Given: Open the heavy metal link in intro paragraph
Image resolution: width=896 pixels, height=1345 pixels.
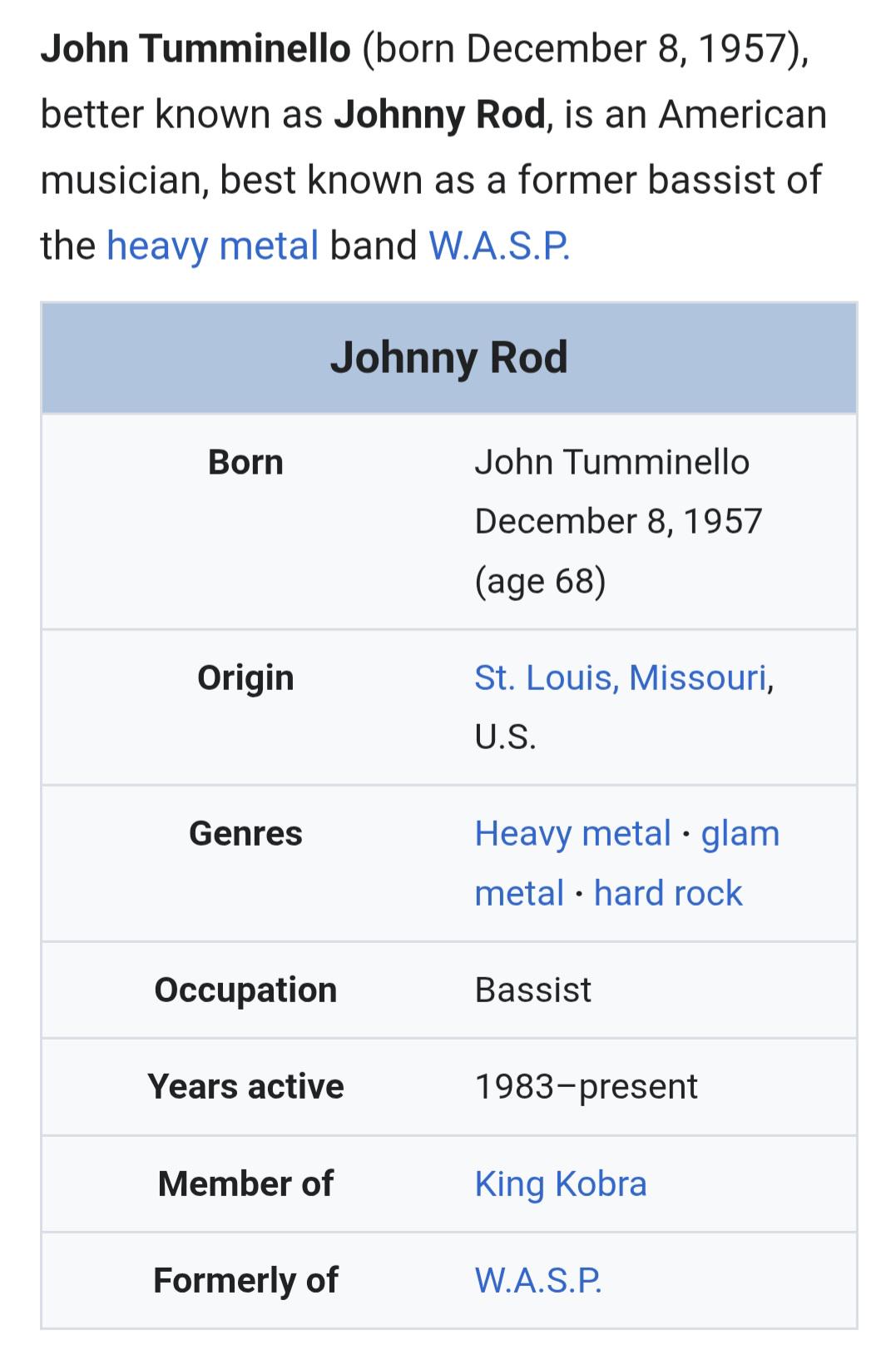Looking at the screenshot, I should (212, 246).
